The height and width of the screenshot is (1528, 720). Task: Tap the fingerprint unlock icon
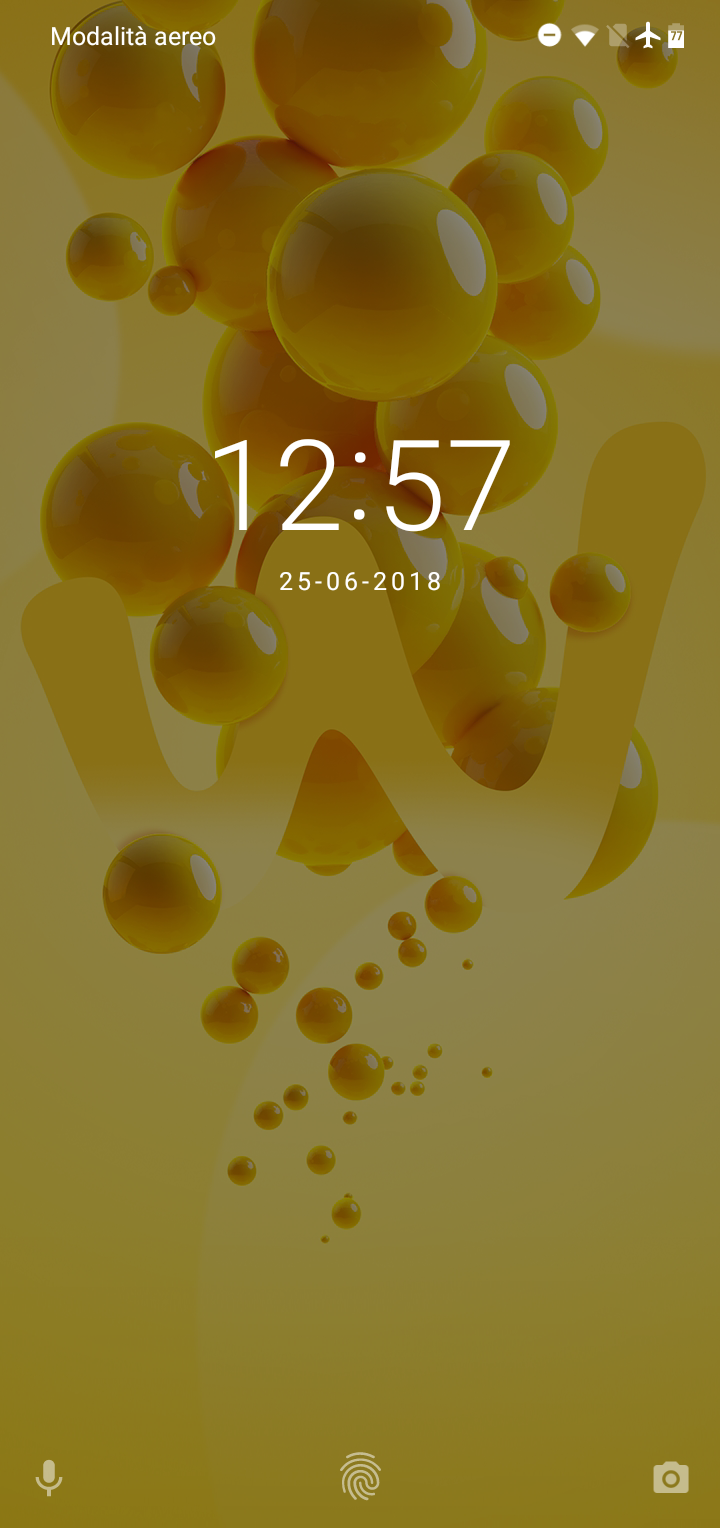coord(360,1477)
